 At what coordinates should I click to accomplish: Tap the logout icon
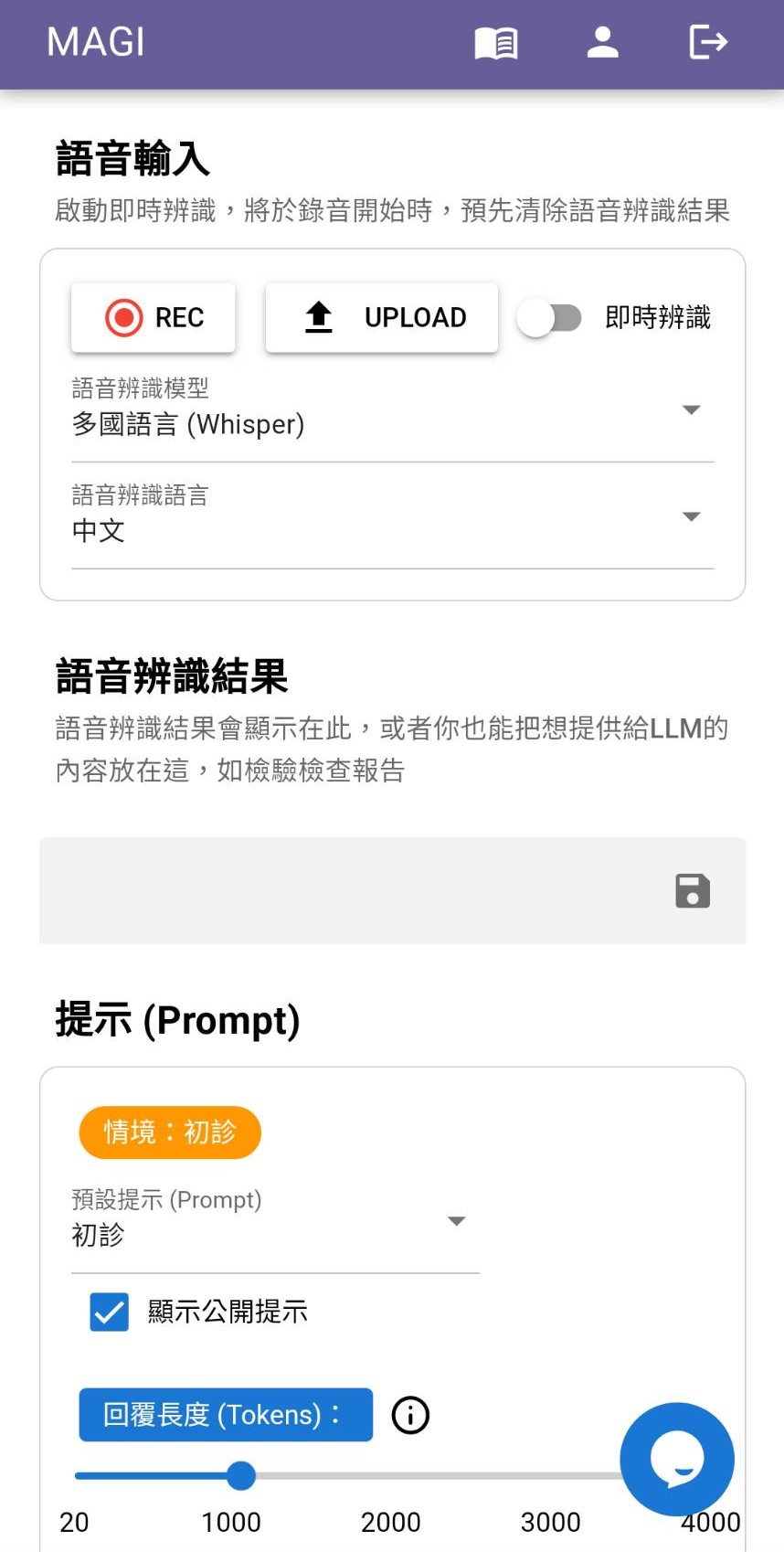pyautogui.click(x=708, y=42)
